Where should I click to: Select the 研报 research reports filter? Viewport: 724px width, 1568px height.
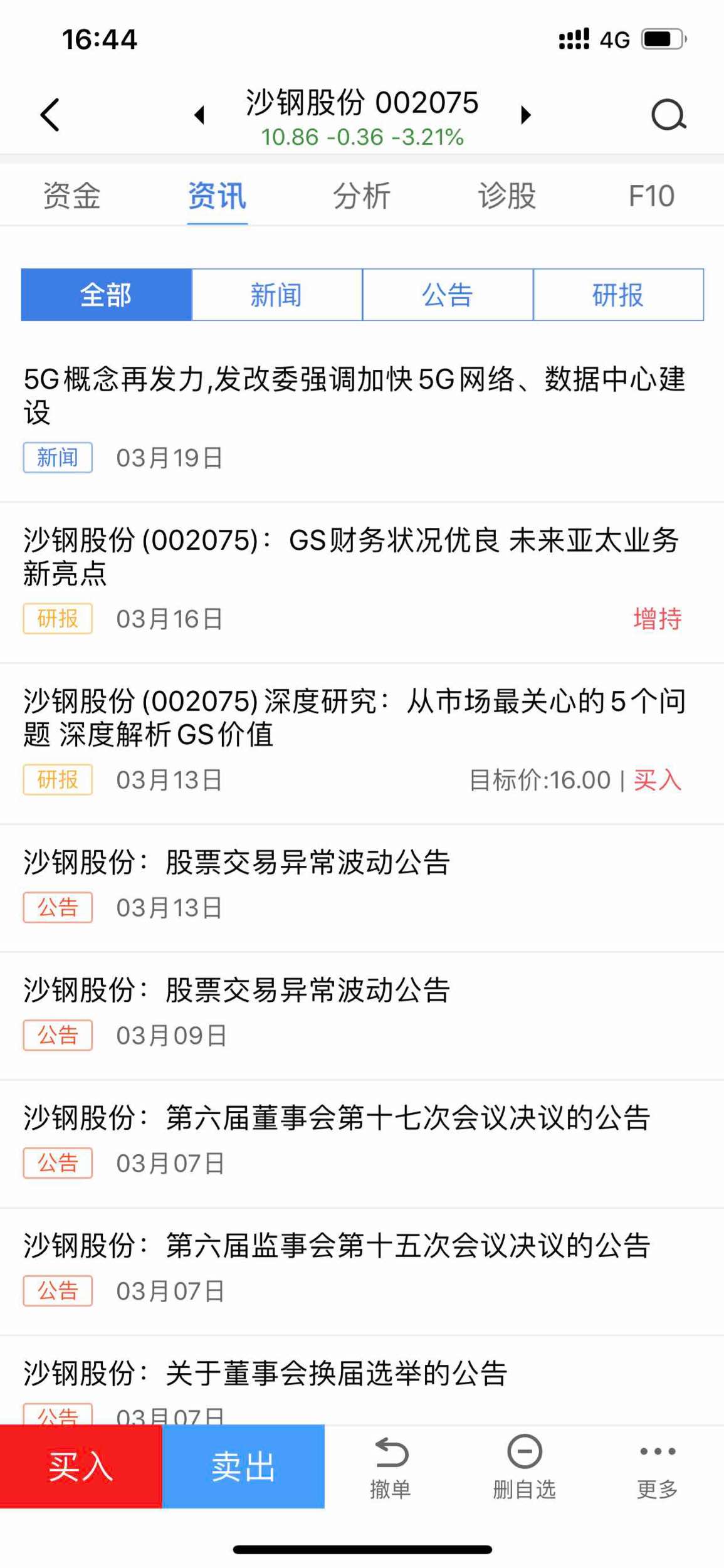pos(617,294)
